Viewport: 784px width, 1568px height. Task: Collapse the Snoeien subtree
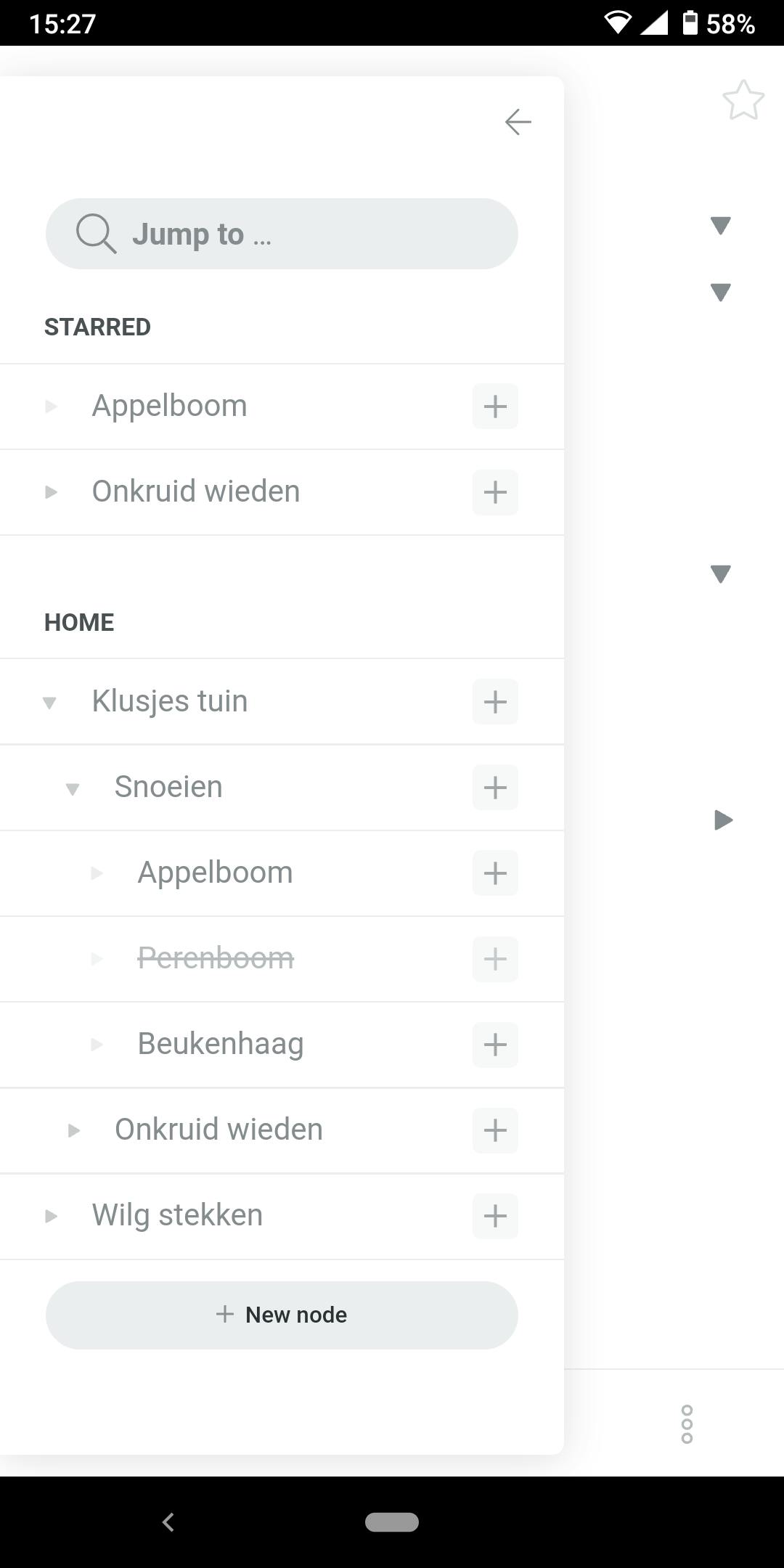[x=73, y=788]
